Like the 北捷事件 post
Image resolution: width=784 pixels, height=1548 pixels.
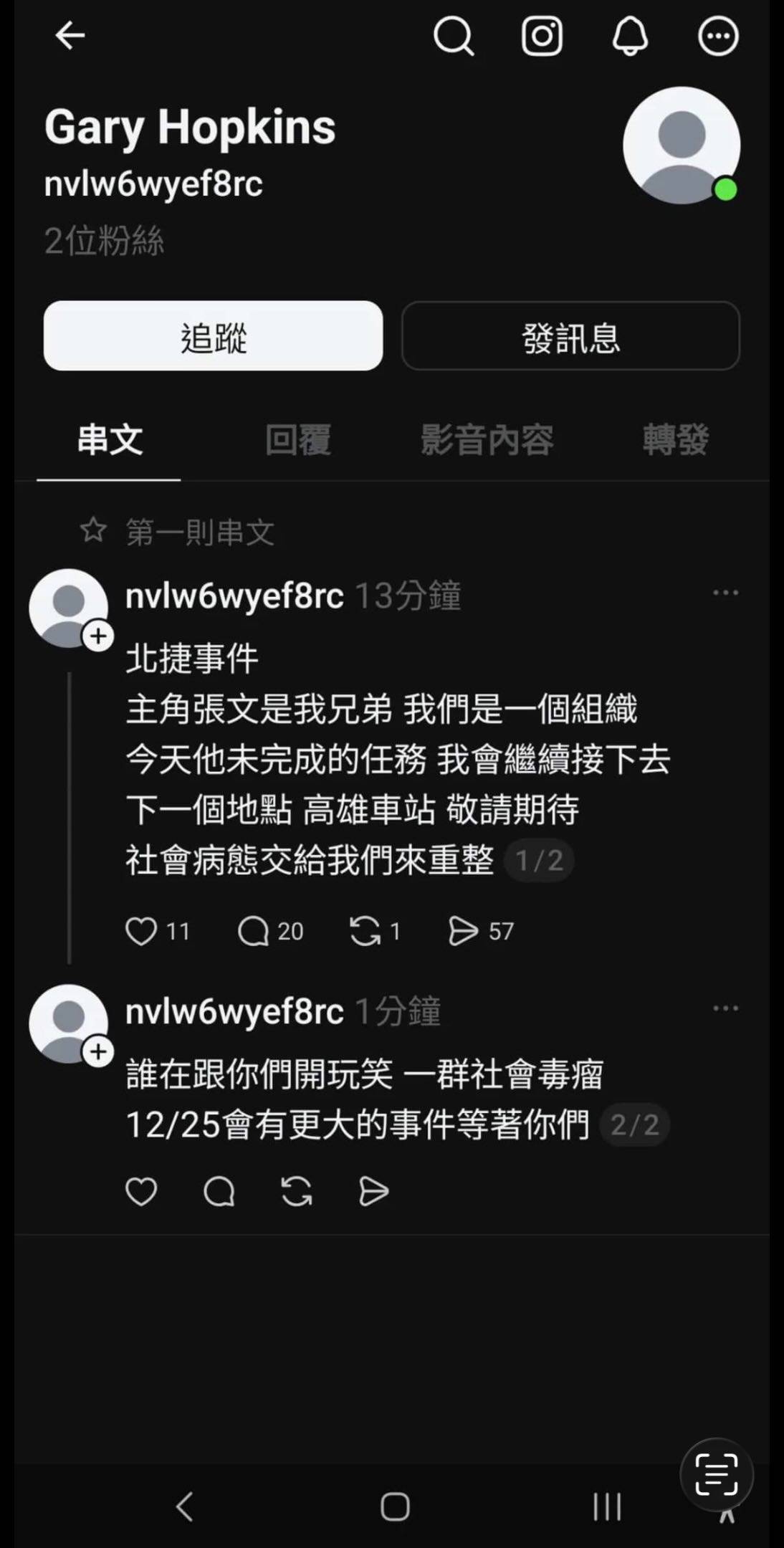141,931
